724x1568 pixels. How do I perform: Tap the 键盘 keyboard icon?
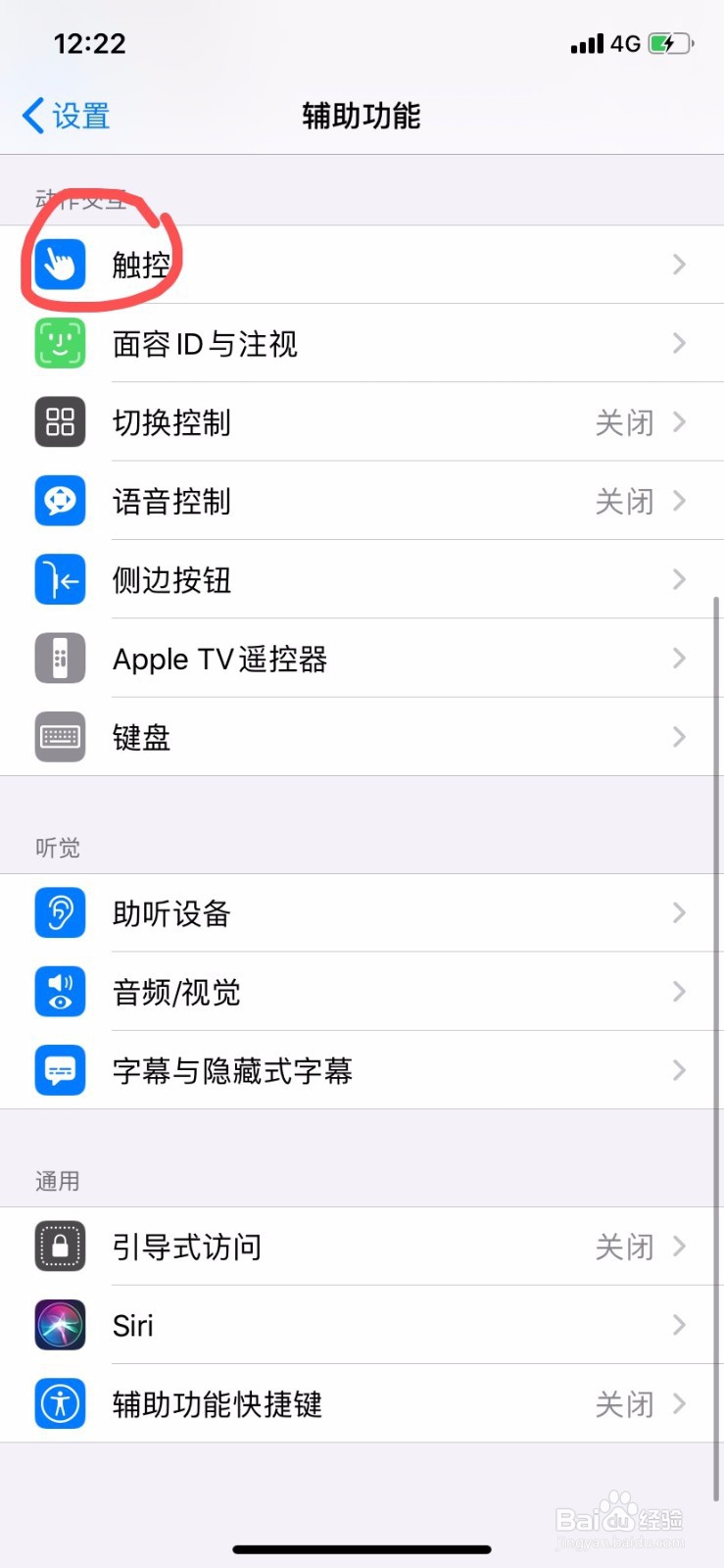click(x=60, y=736)
